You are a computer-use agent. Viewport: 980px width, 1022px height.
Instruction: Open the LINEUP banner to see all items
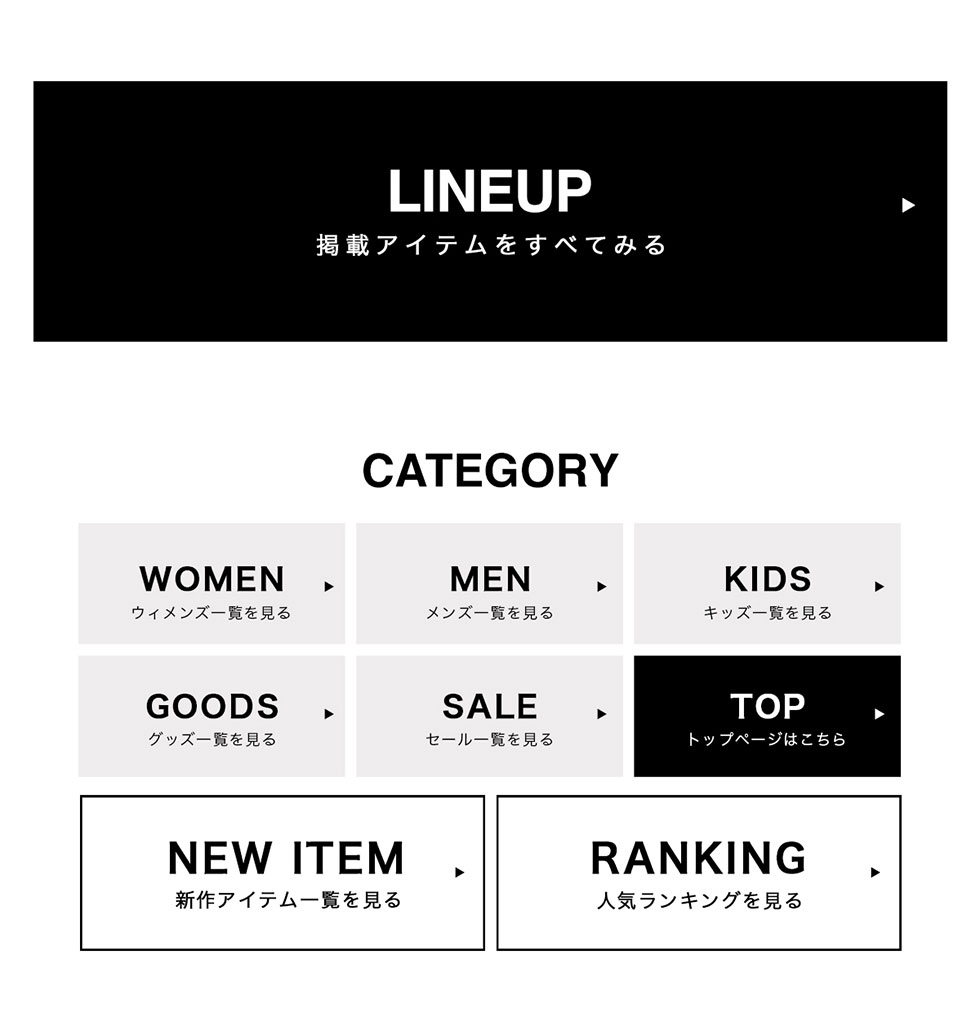coord(490,211)
